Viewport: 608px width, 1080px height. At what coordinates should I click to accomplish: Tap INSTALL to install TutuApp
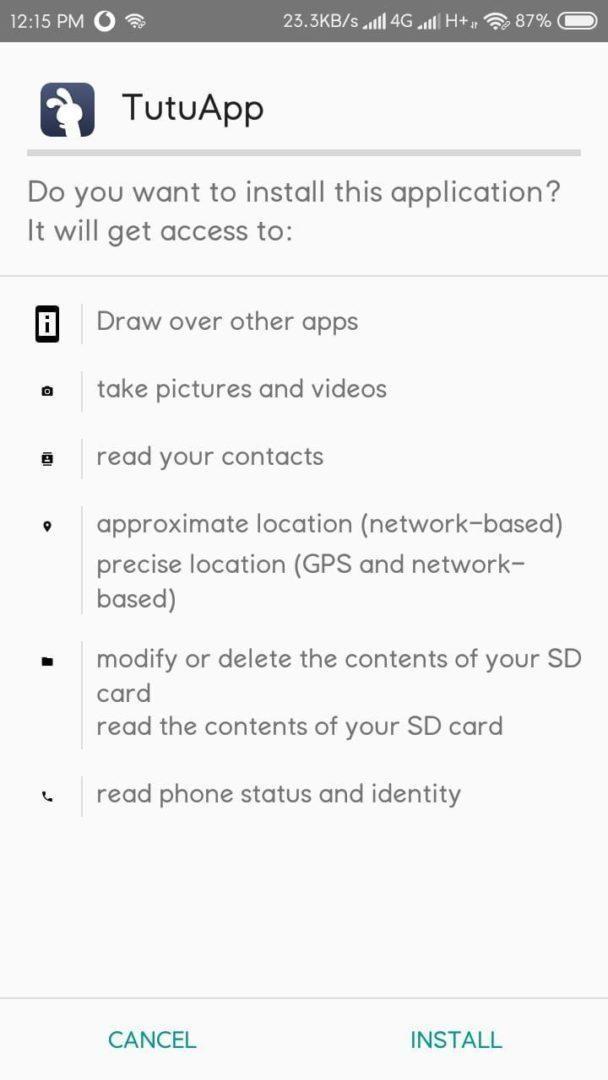pyautogui.click(x=456, y=1039)
